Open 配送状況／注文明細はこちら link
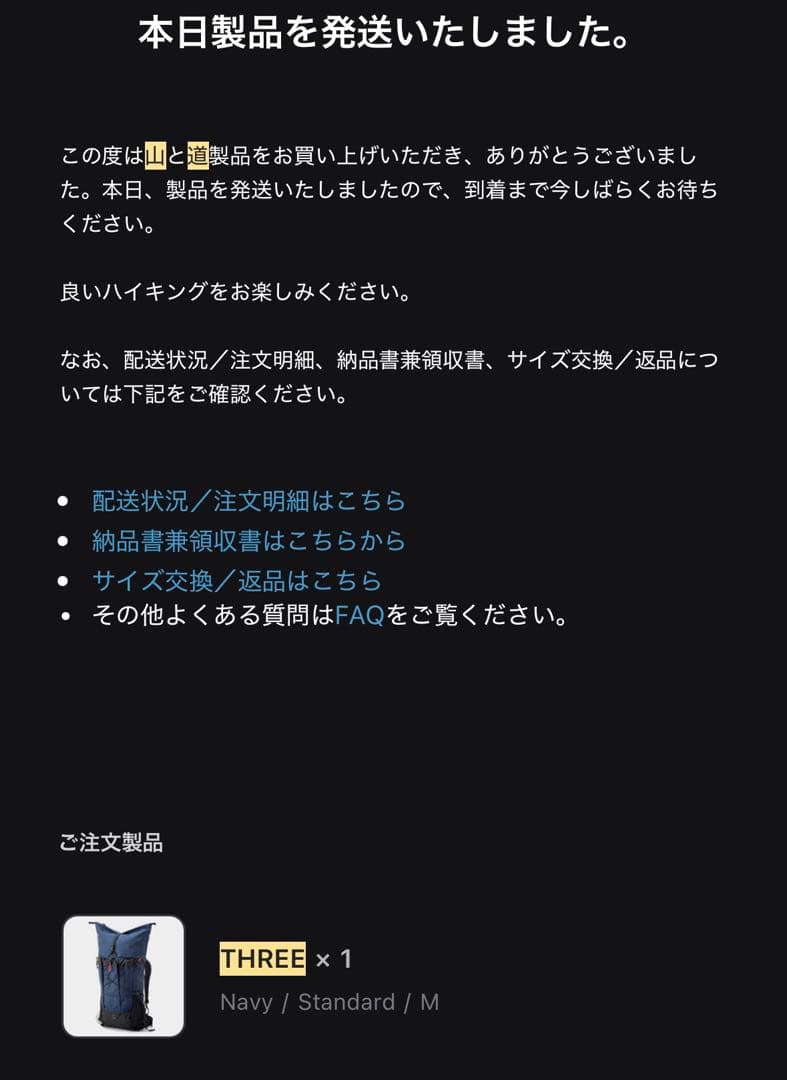This screenshot has height=1080, width=787. tap(249, 500)
